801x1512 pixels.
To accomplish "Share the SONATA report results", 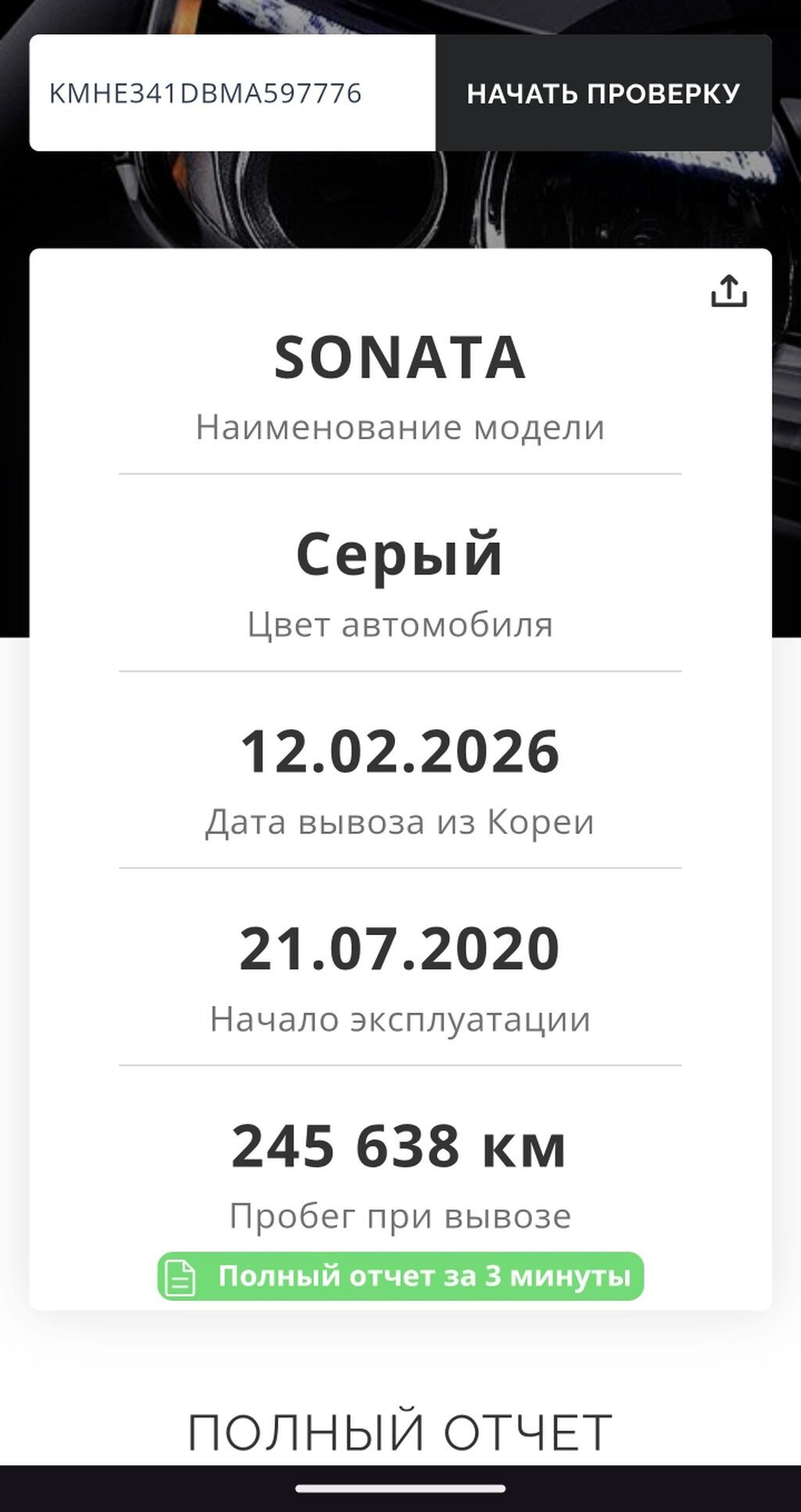I will (x=728, y=291).
